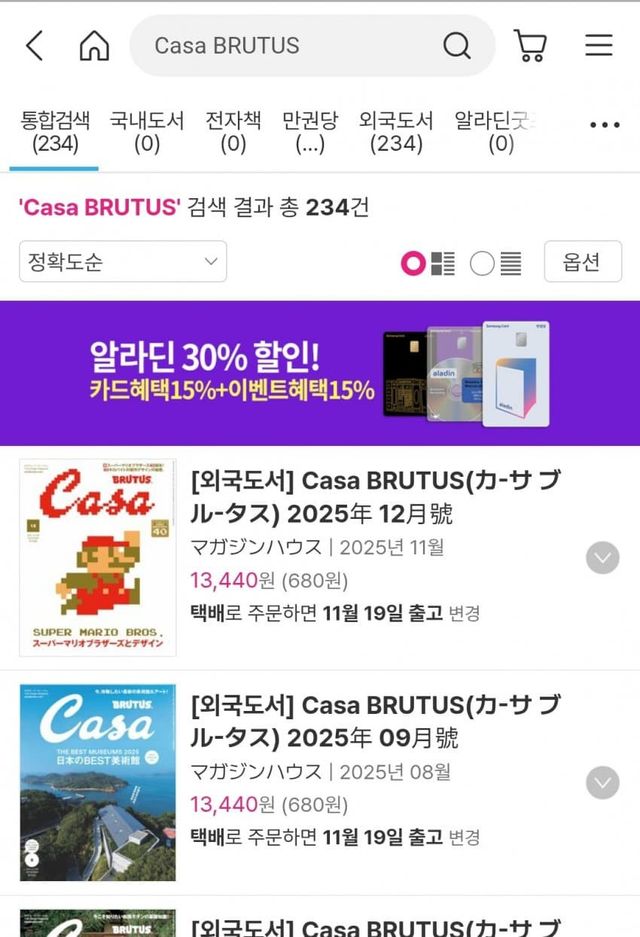The height and width of the screenshot is (937, 640).
Task: Show more category tabs via three dots
Action: [x=604, y=126]
